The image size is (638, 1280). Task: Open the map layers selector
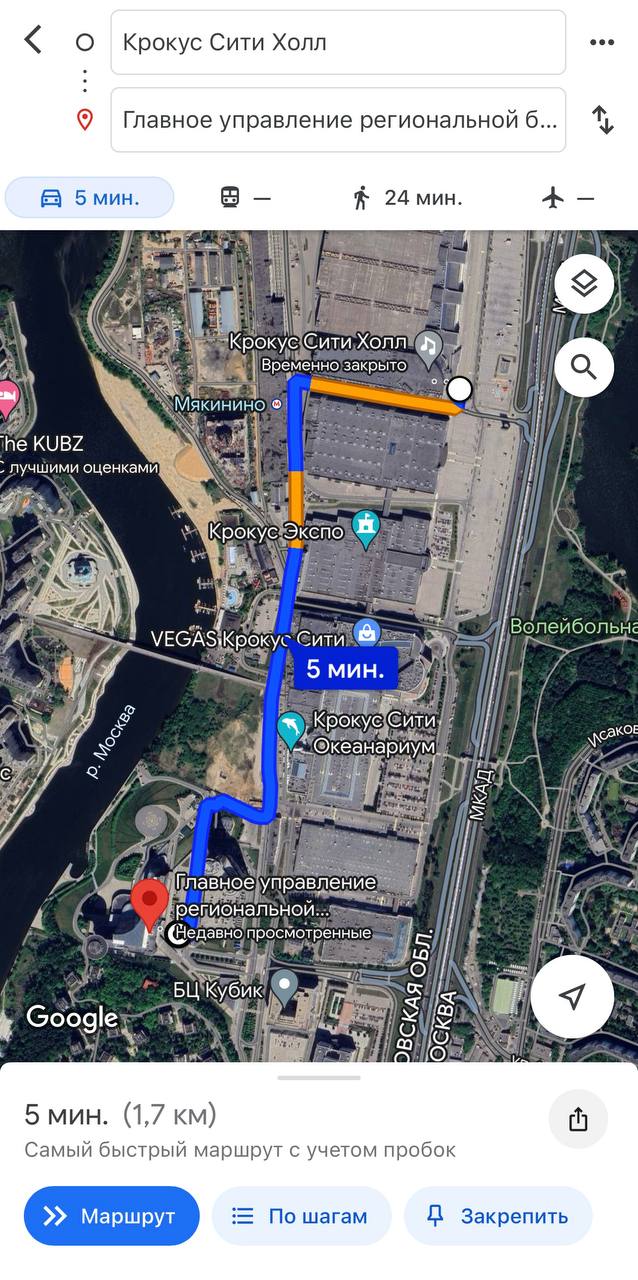pos(584,285)
